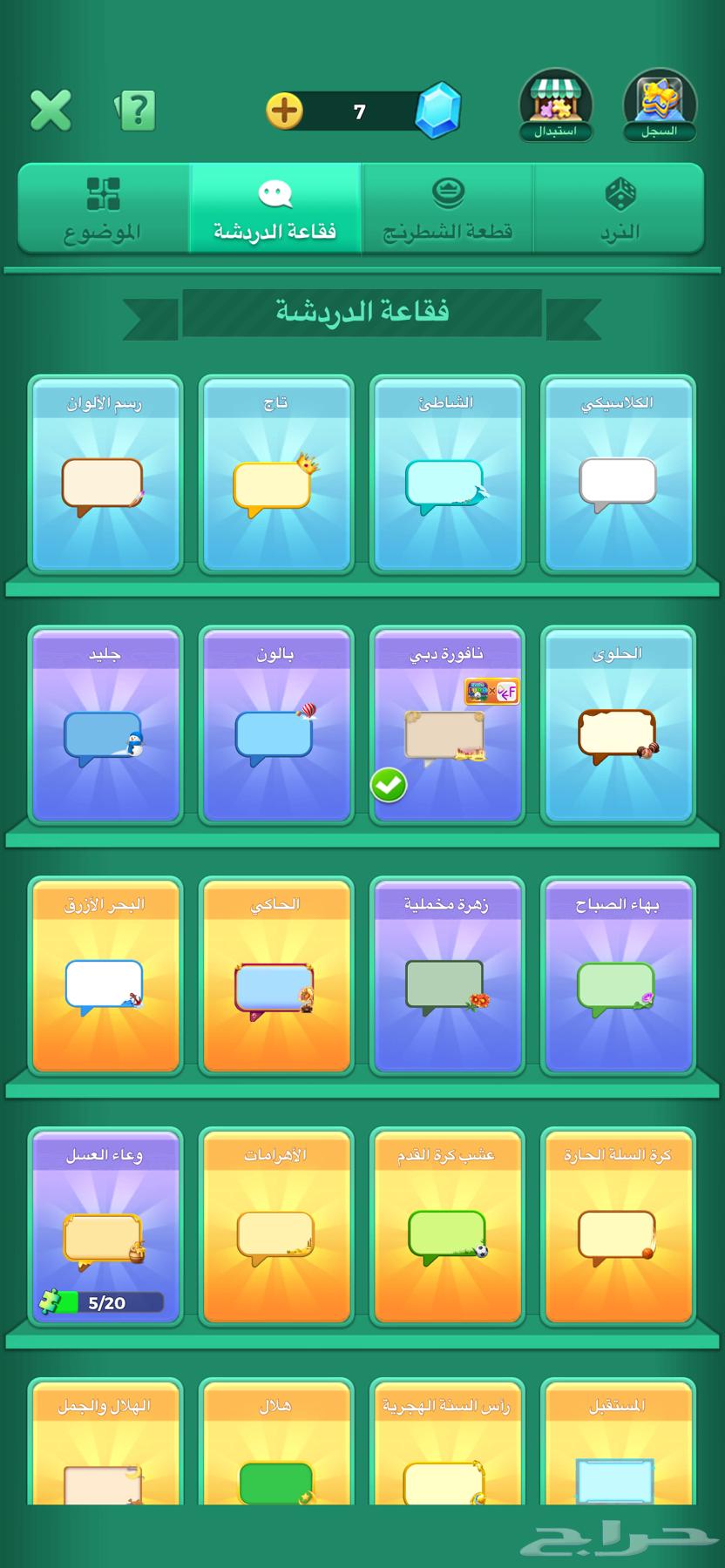Open the نافورة دبي bubble card
Viewport: 725px width, 1568px height.
446,725
